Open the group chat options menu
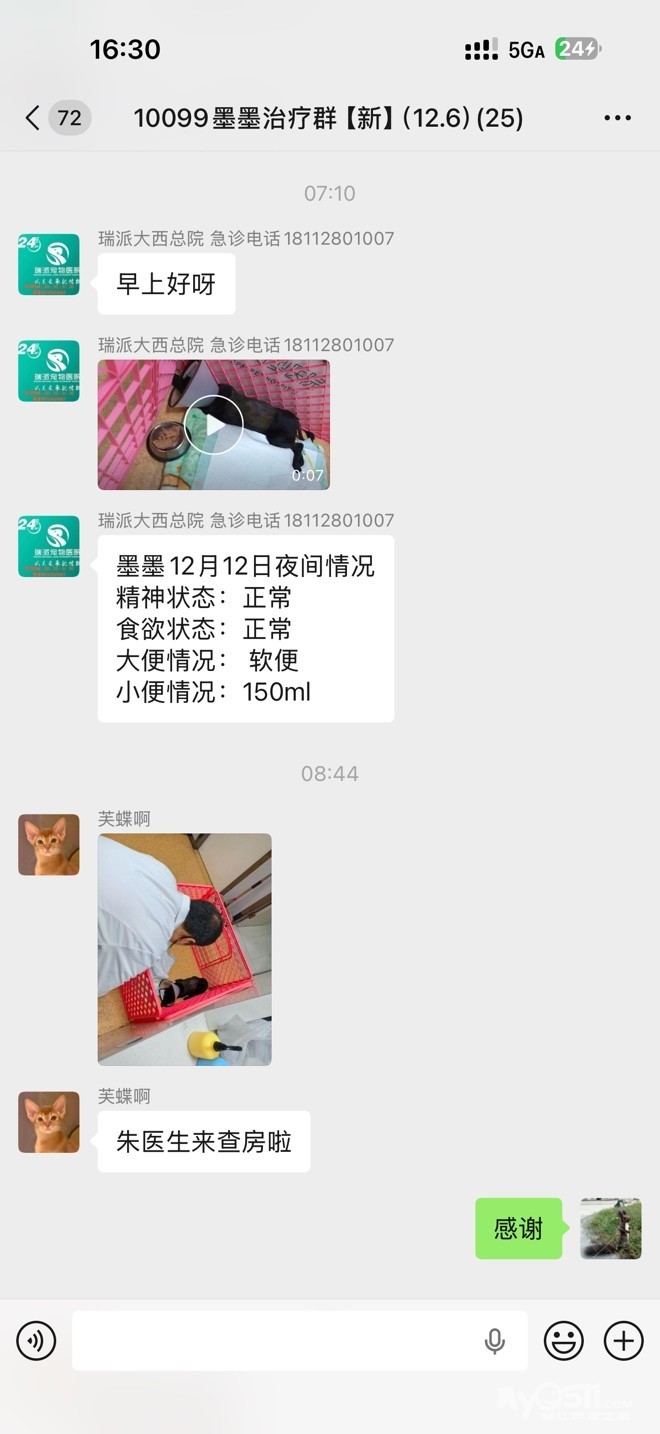The image size is (660, 1434). click(x=617, y=118)
